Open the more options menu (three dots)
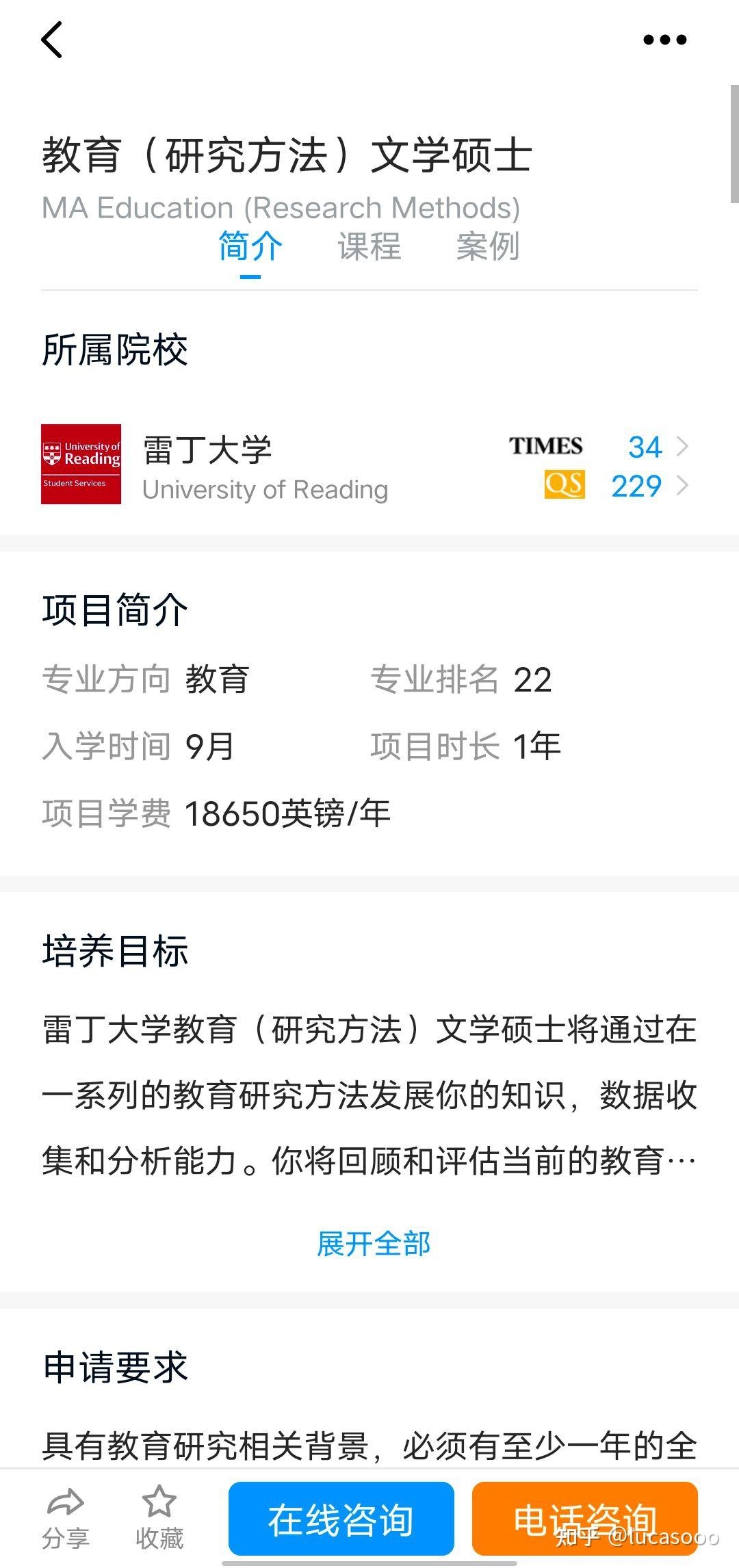 pyautogui.click(x=664, y=39)
